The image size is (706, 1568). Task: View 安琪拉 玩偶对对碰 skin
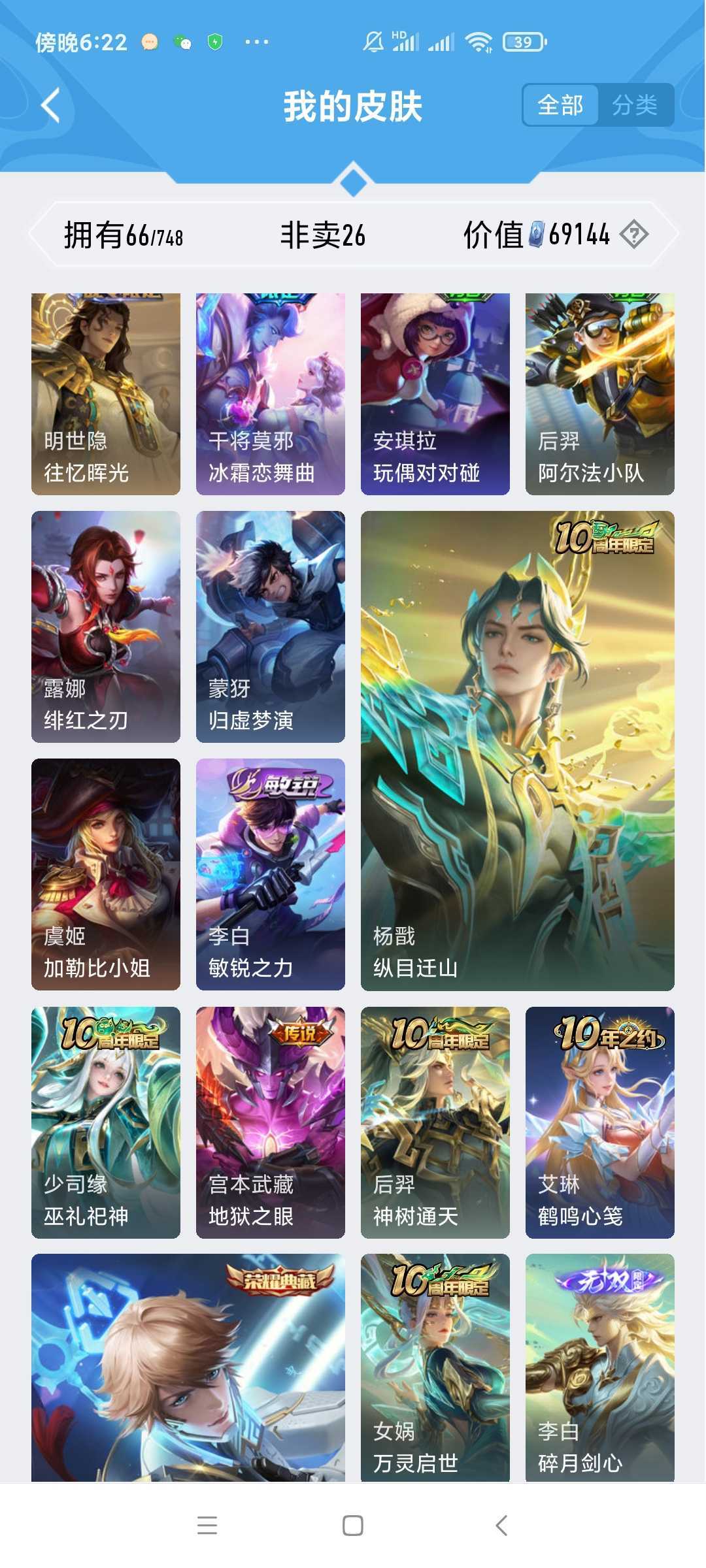tap(435, 394)
